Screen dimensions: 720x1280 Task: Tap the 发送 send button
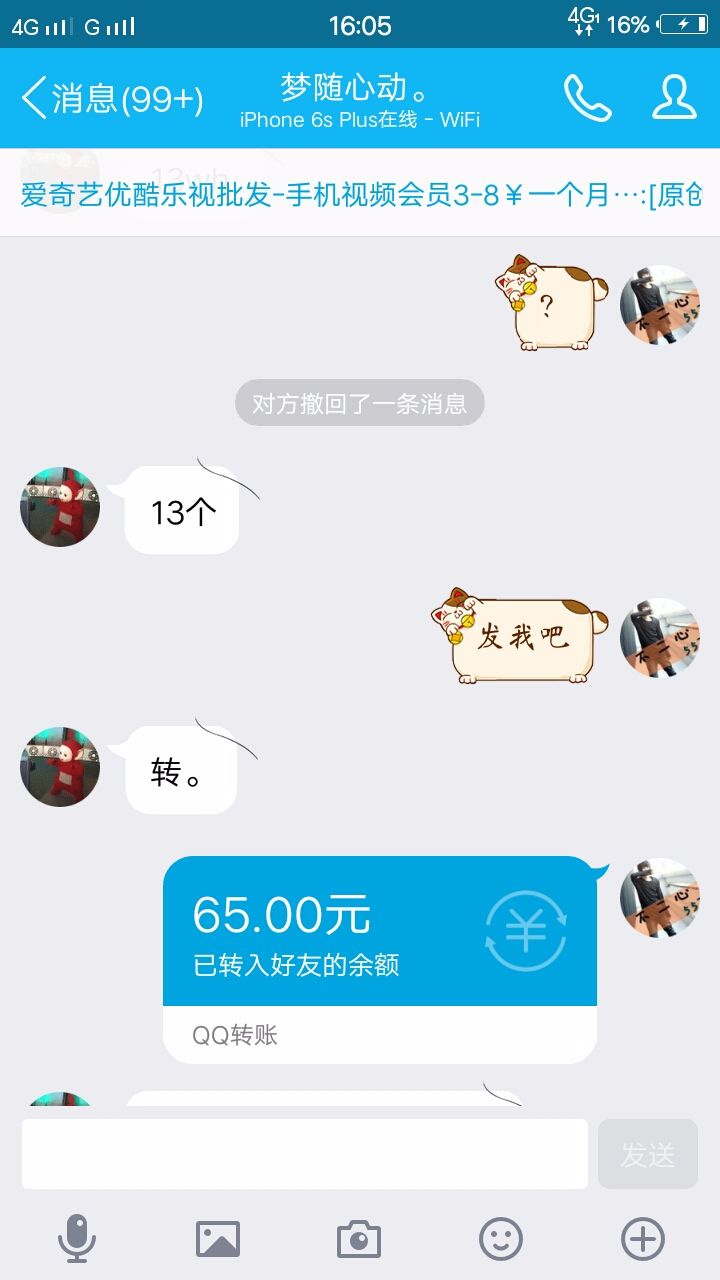[x=648, y=1154]
